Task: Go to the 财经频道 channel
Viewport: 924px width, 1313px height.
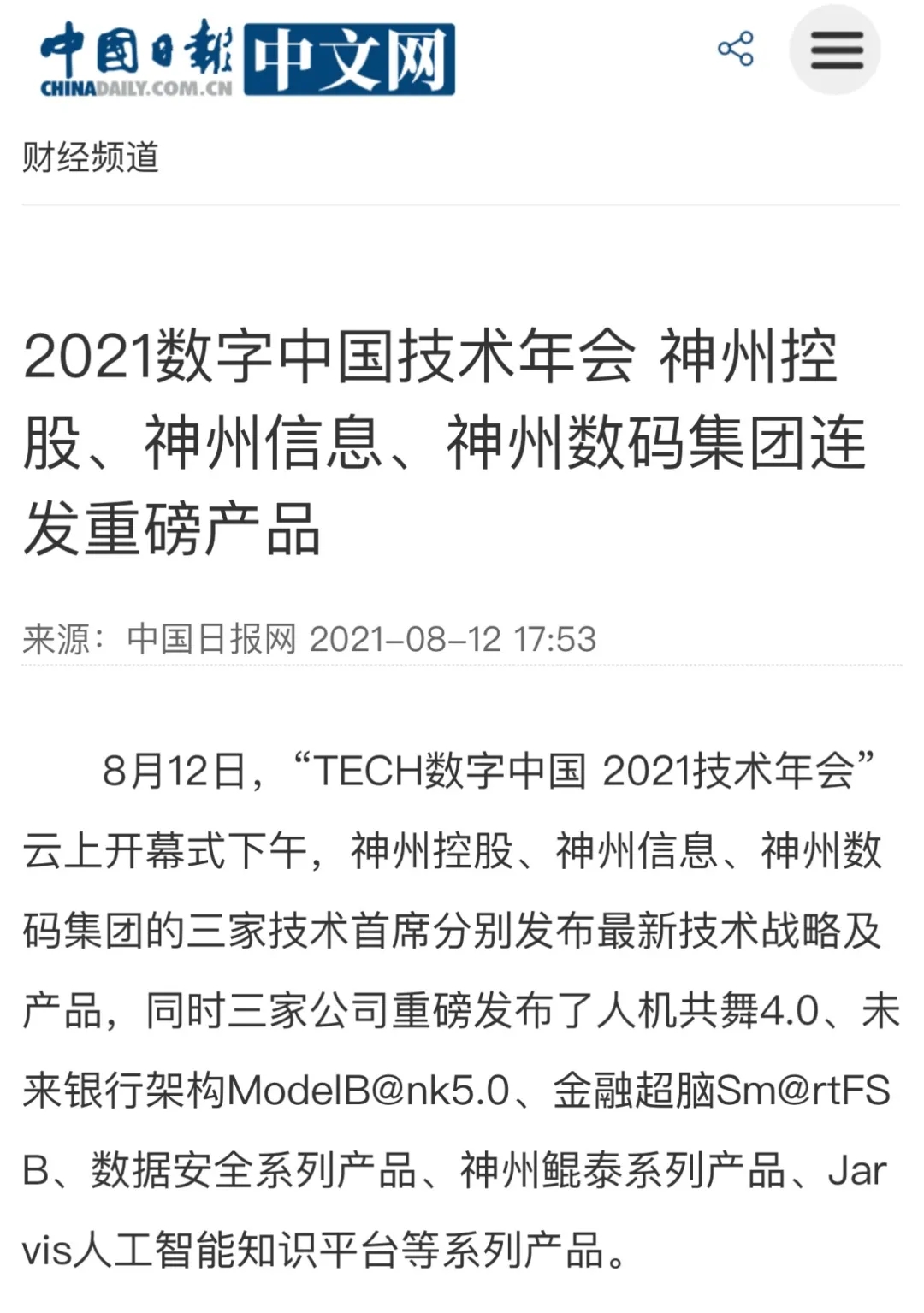Action: (x=91, y=157)
